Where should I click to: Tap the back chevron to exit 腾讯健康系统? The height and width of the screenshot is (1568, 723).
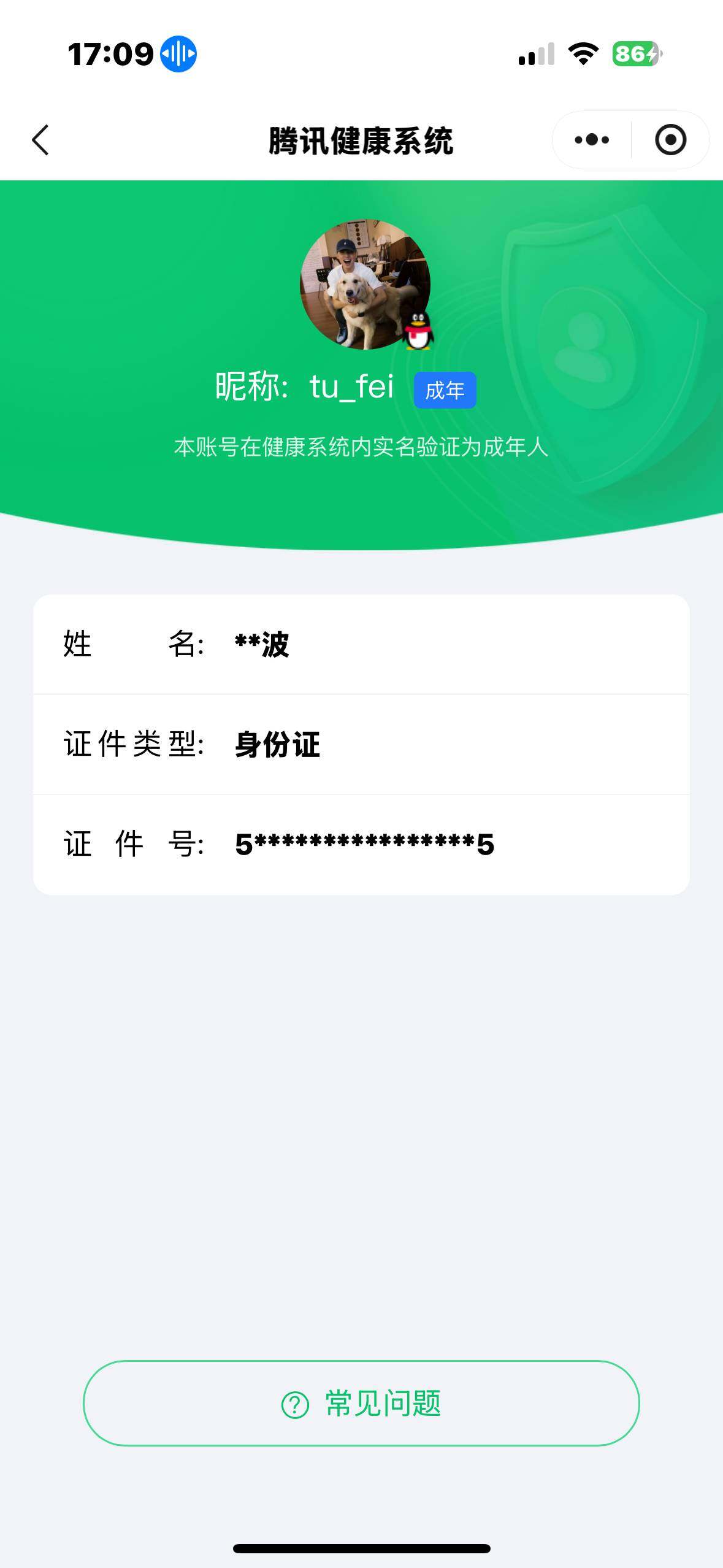tap(40, 139)
